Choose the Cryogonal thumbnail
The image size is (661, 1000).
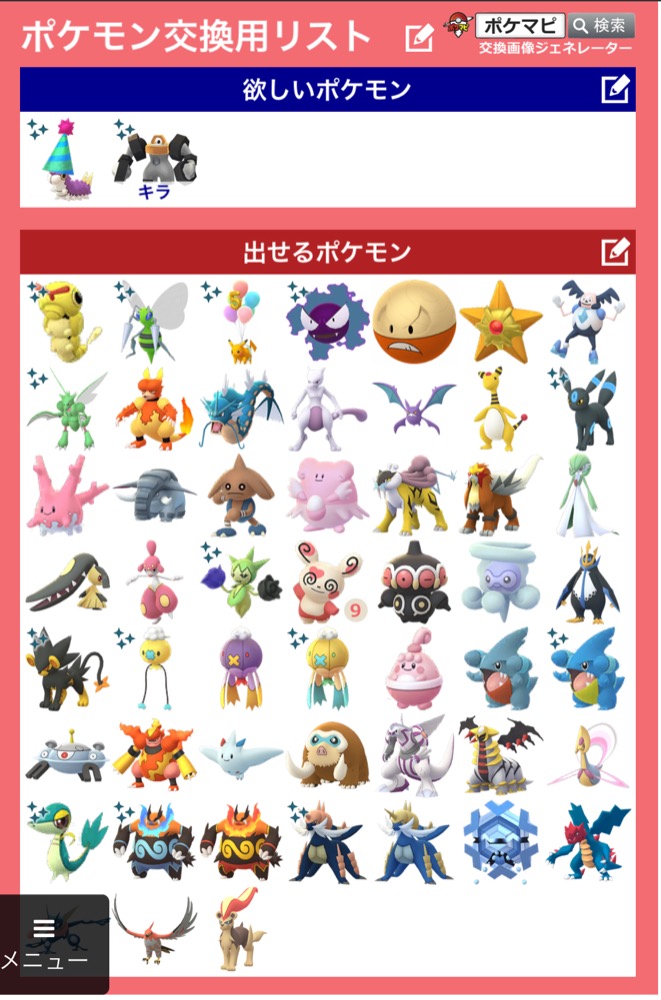pyautogui.click(x=499, y=841)
